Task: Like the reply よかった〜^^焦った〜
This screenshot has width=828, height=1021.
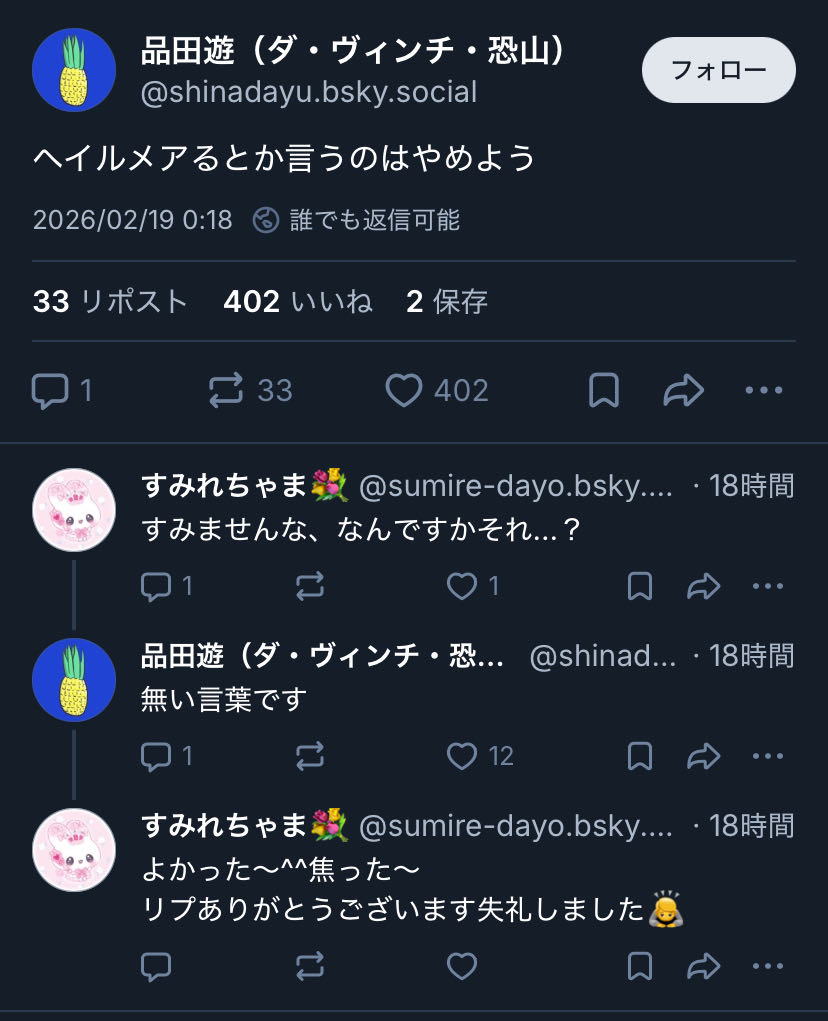Action: tap(461, 966)
